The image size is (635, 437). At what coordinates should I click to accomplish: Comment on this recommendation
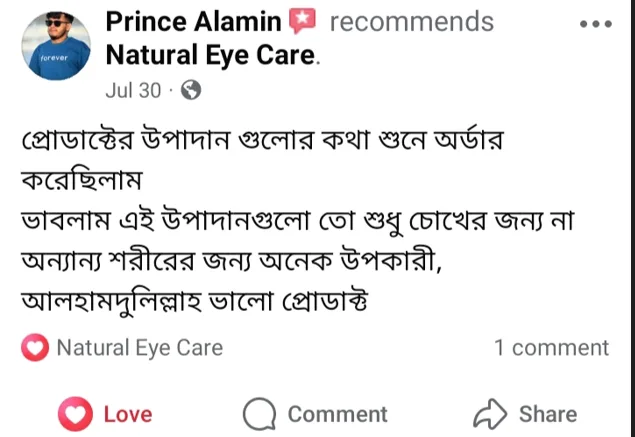click(x=315, y=413)
